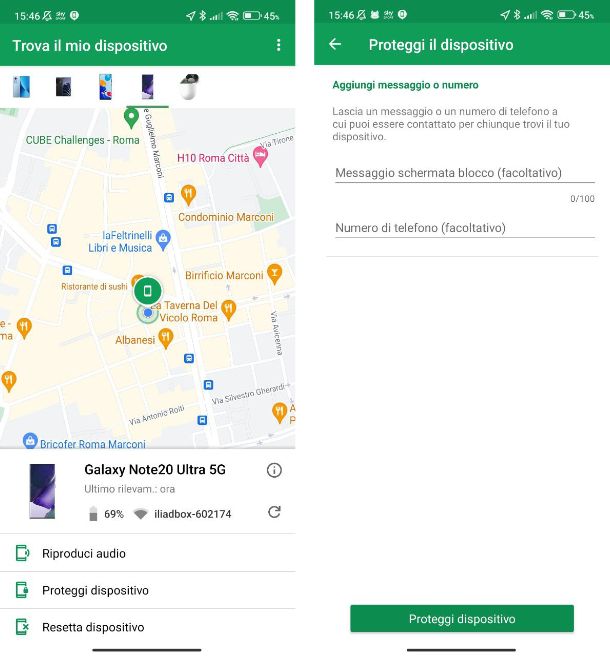This screenshot has width=610, height=657.
Task: Select the first device thumbnail in the device row
Action: (21, 87)
